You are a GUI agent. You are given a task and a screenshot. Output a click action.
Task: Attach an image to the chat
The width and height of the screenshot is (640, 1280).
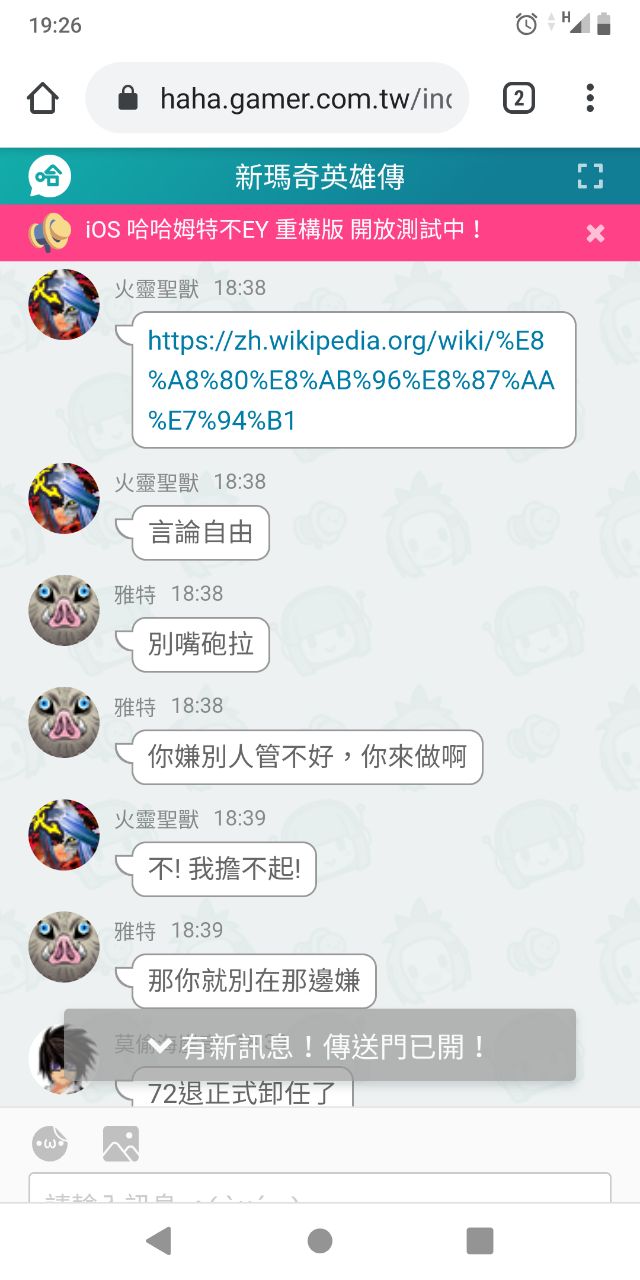121,1143
